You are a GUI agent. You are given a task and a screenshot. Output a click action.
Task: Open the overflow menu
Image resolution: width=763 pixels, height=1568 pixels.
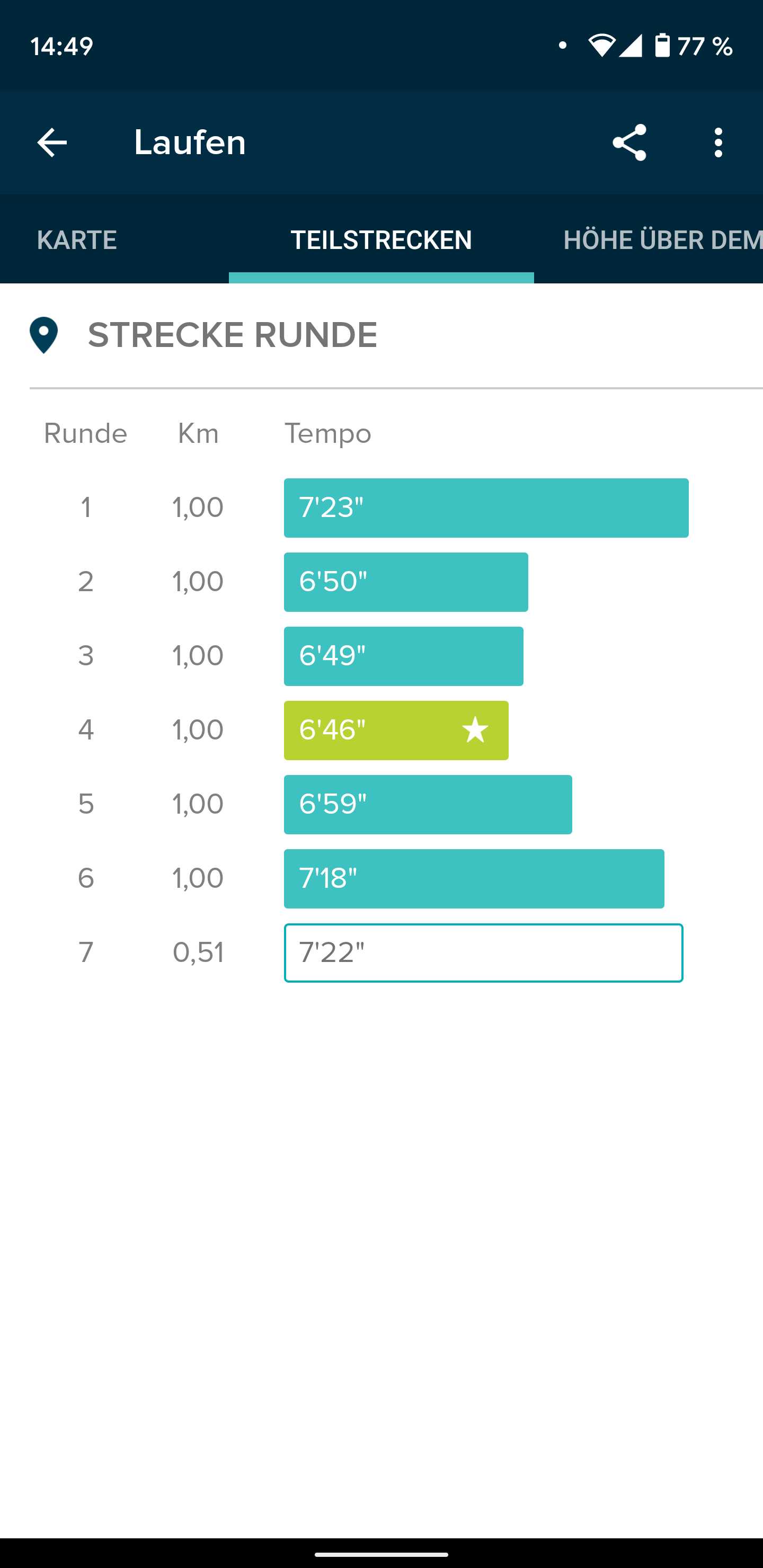coord(718,143)
